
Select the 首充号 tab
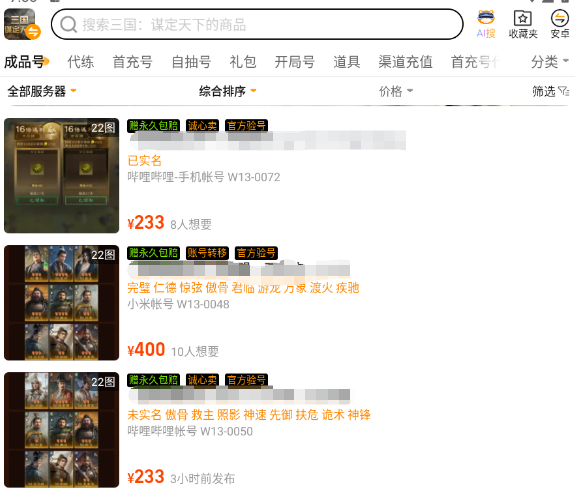132,62
